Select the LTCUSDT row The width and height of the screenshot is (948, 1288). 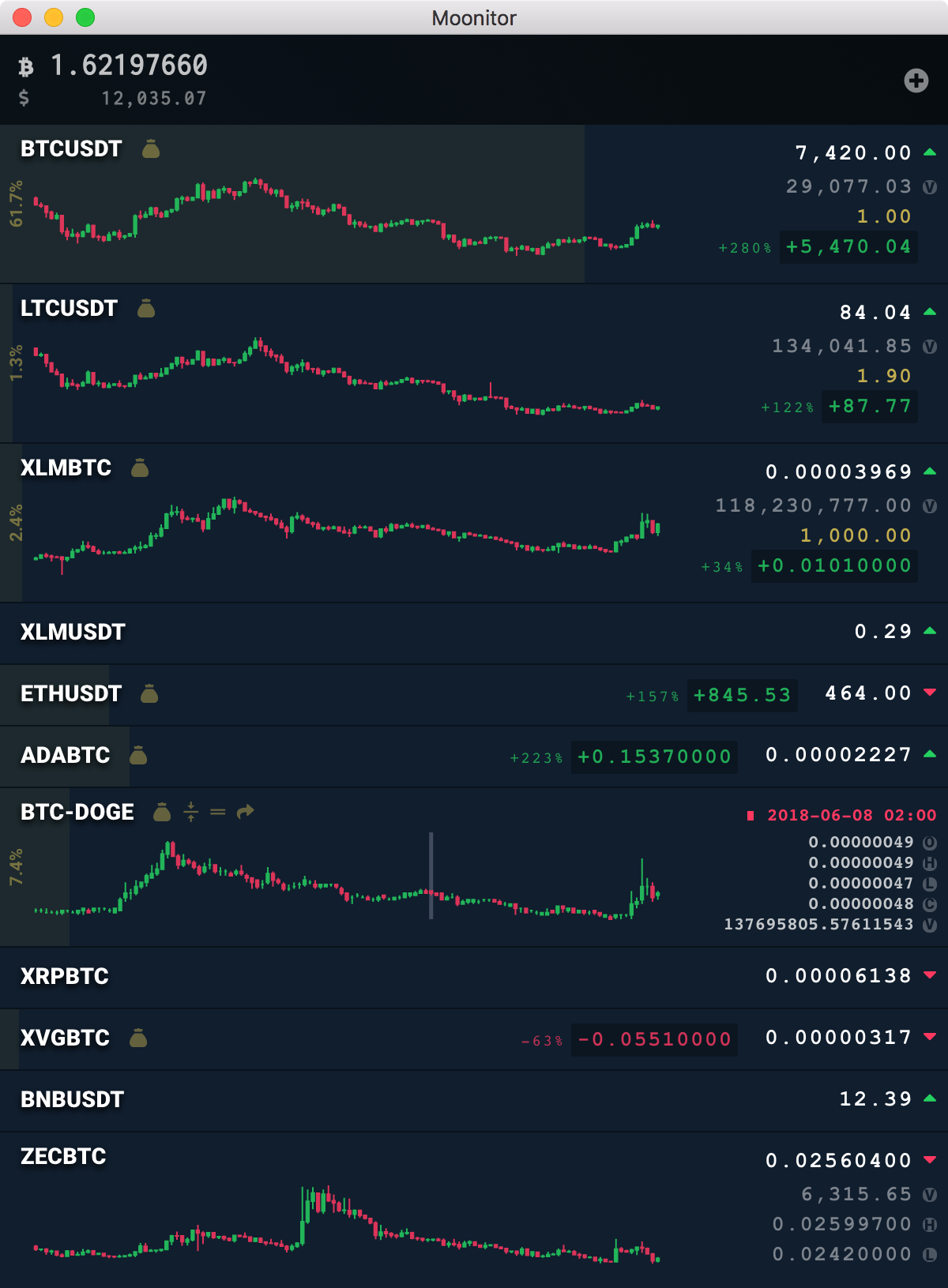pyautogui.click(x=69, y=309)
